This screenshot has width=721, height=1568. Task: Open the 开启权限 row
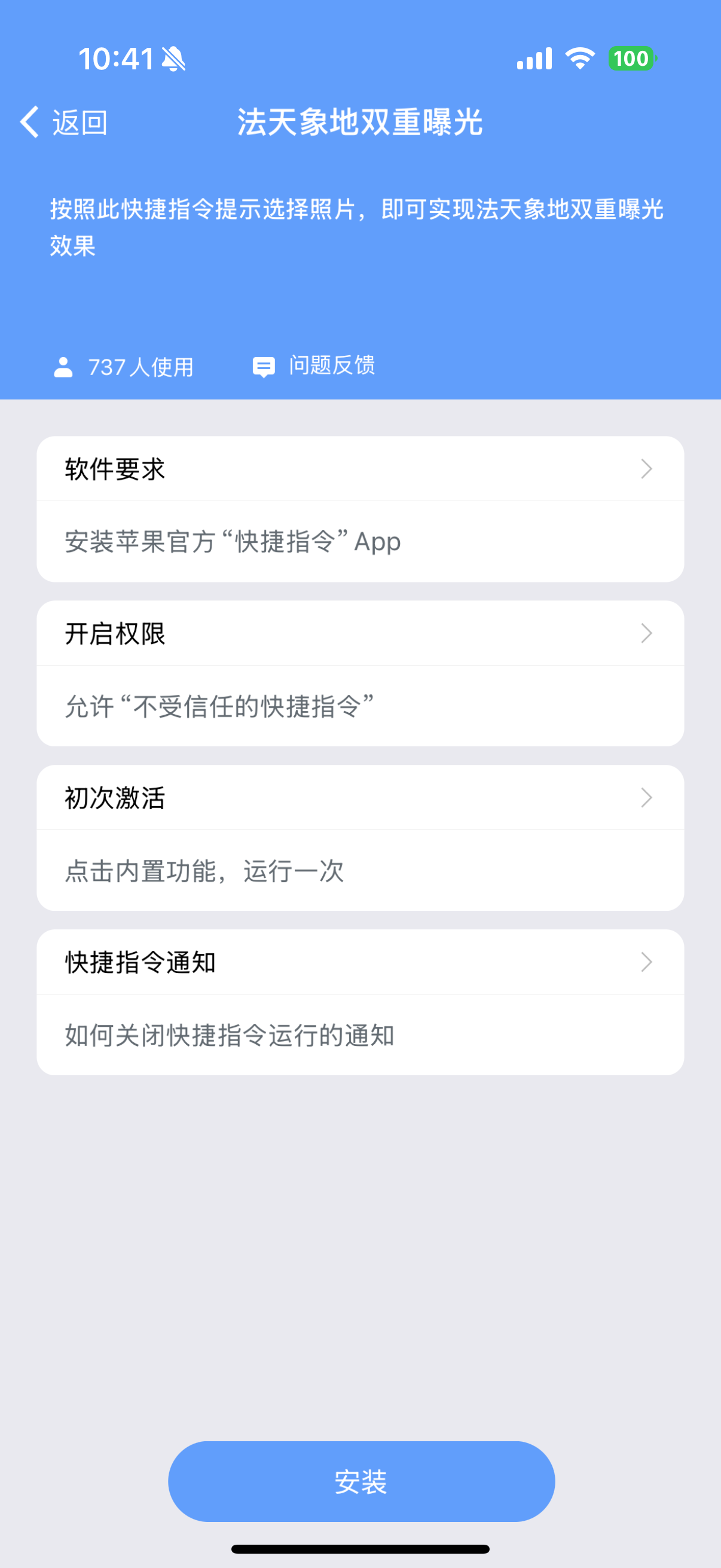359,634
